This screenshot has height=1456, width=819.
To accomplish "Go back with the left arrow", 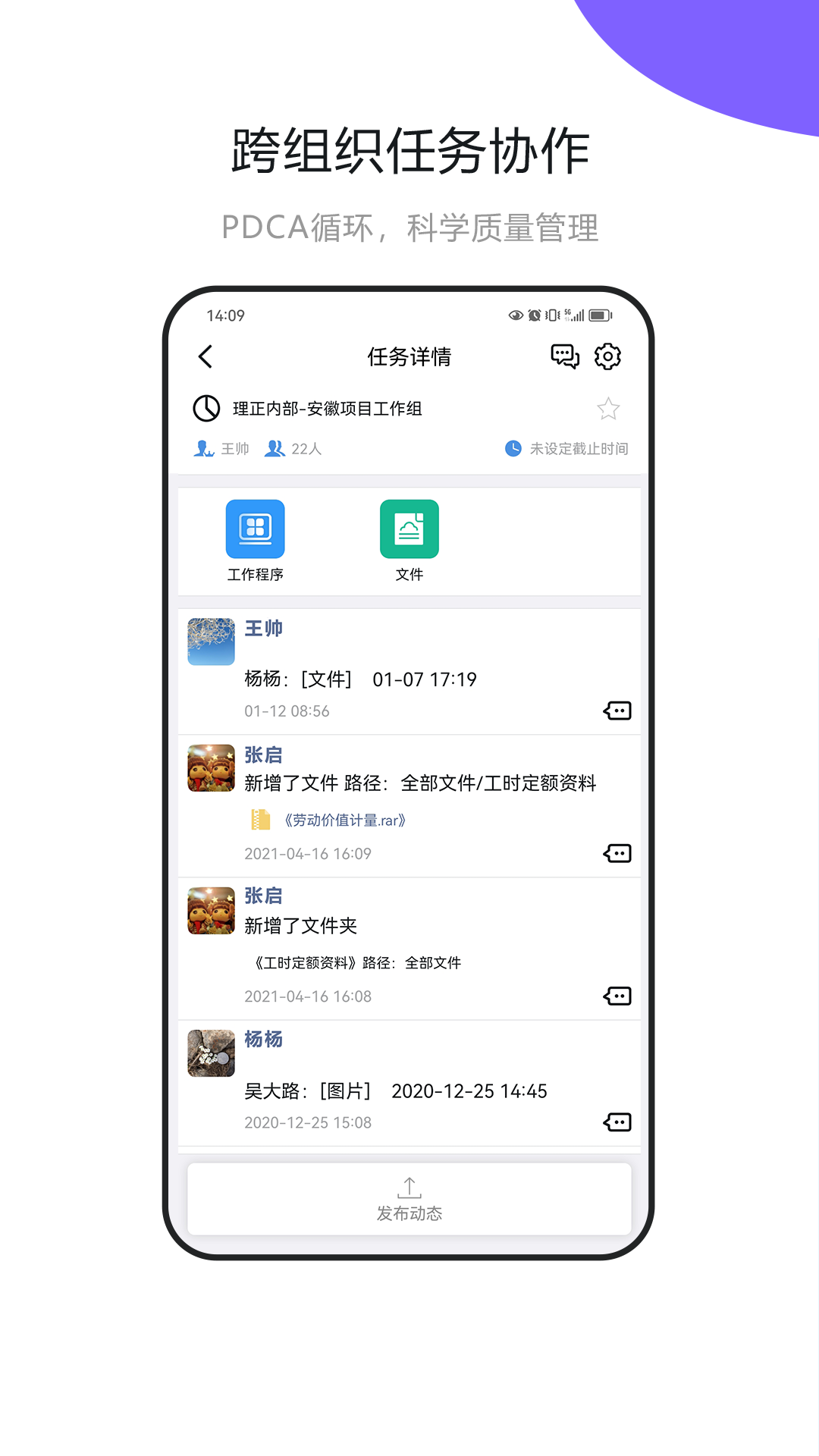I will click(x=204, y=356).
